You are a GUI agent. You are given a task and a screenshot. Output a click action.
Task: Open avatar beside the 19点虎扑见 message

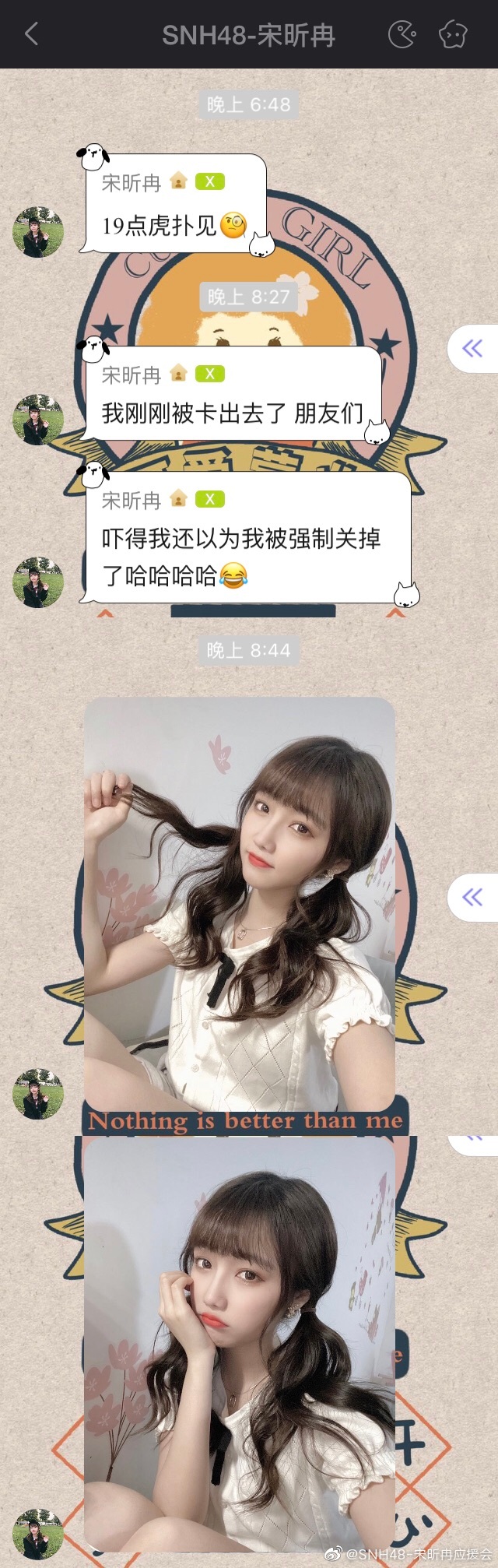(x=37, y=232)
